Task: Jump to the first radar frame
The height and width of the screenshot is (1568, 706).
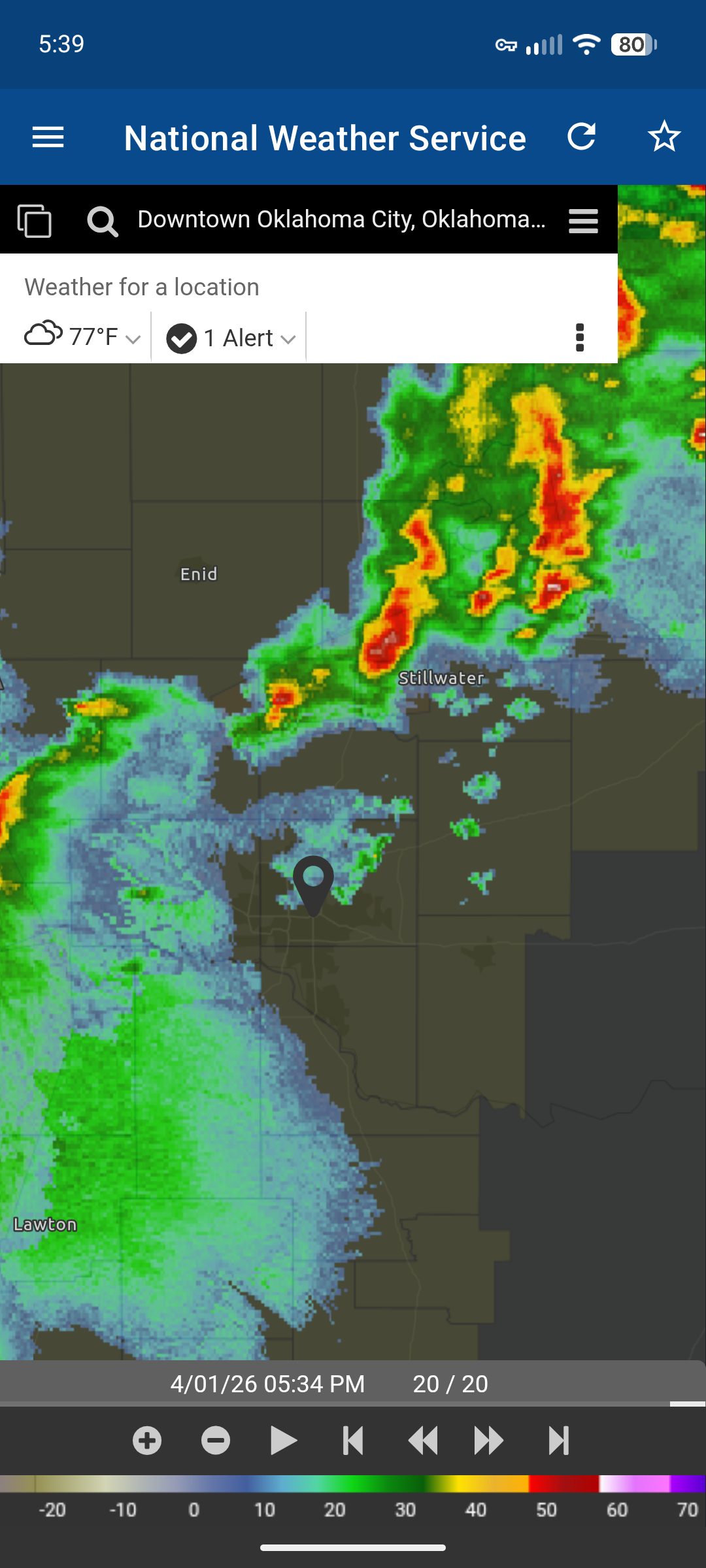Action: coord(353,1441)
